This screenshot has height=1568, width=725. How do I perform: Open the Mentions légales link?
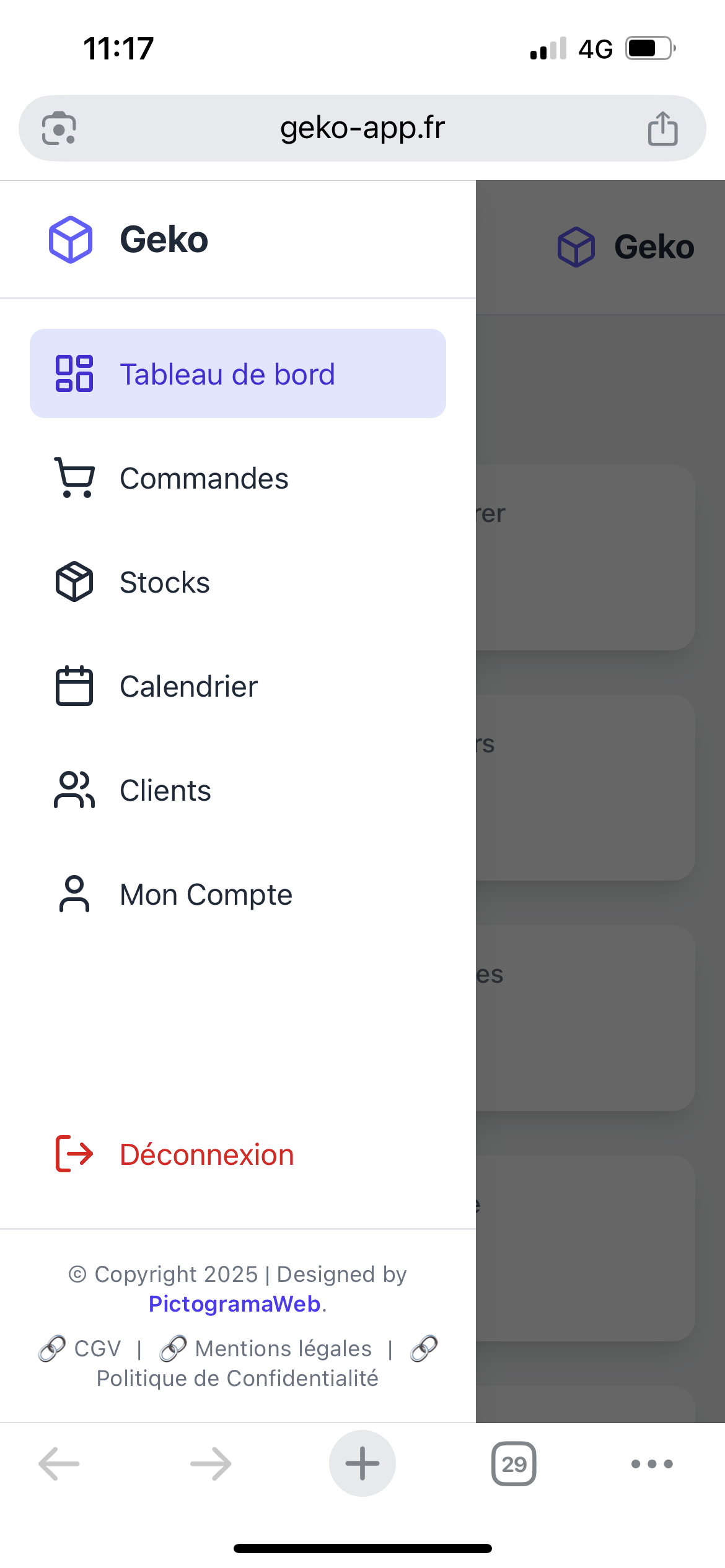tap(283, 1348)
